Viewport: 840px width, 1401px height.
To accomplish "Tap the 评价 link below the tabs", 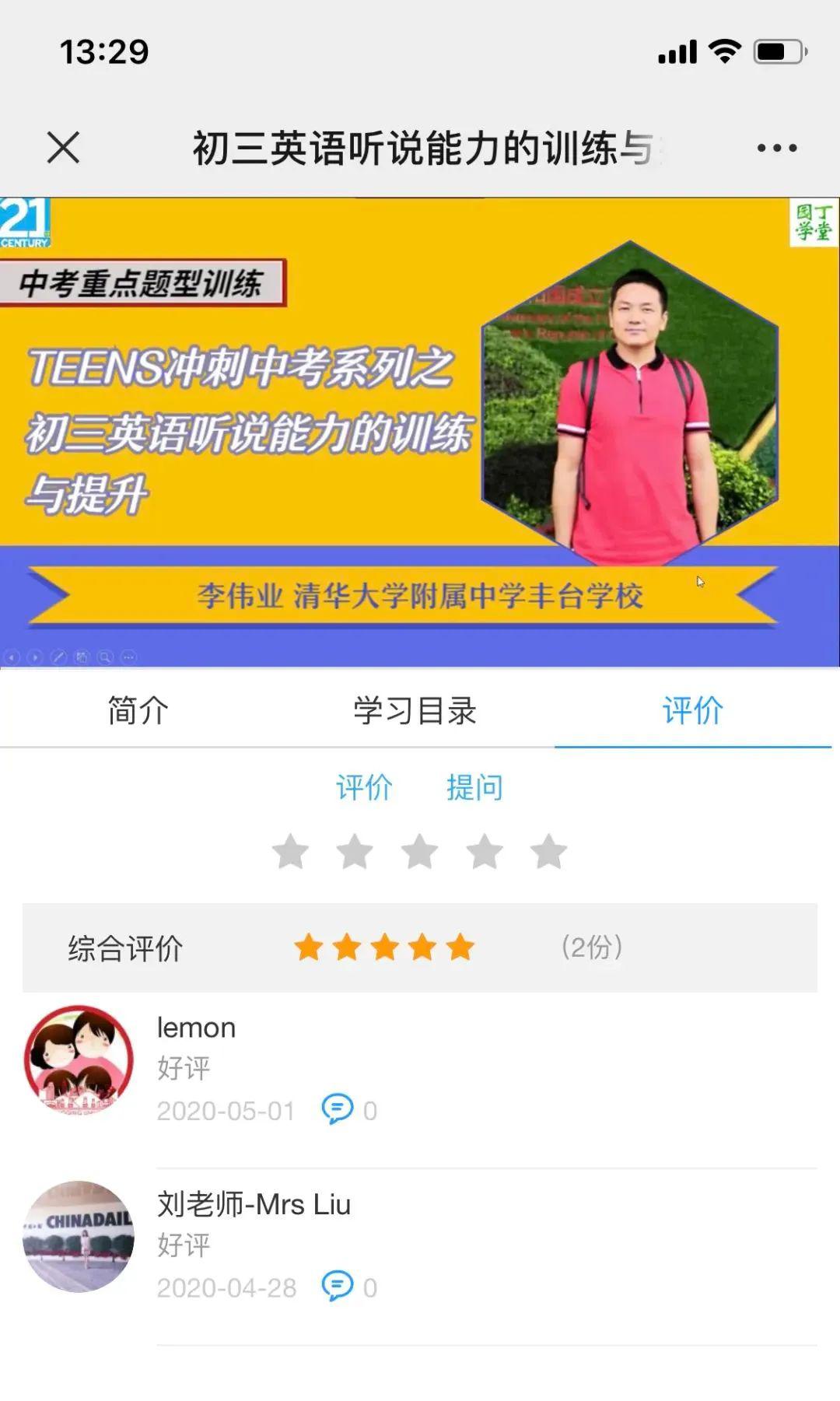I will [364, 787].
